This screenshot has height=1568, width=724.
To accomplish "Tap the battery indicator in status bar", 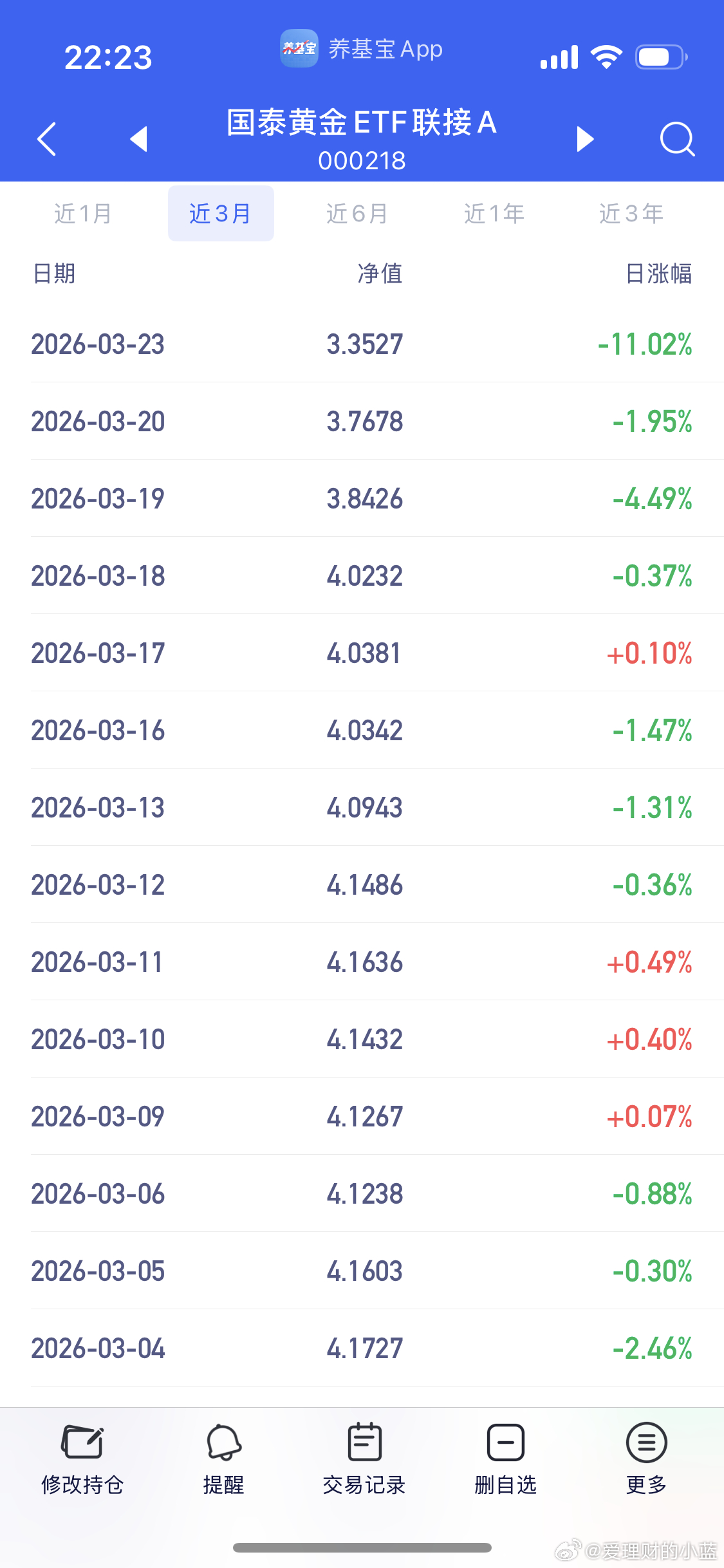I will point(658,57).
